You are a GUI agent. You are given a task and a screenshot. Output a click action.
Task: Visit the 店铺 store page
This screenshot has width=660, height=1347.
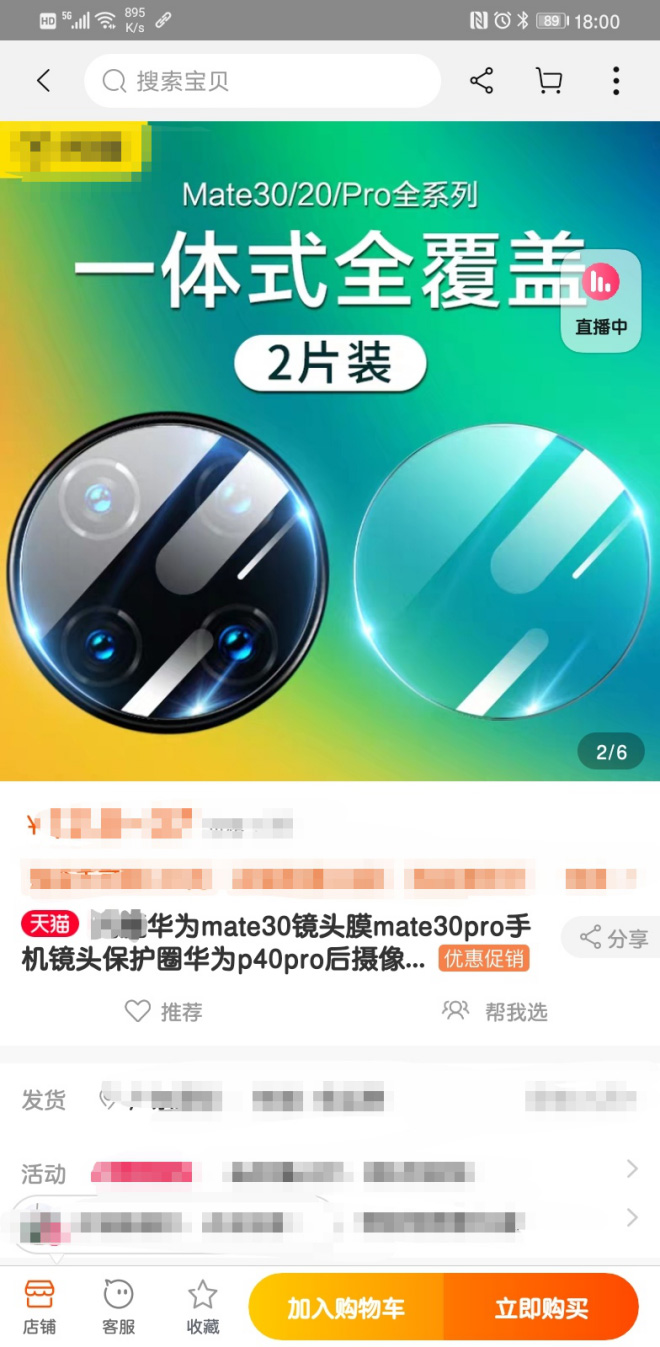[40, 1307]
